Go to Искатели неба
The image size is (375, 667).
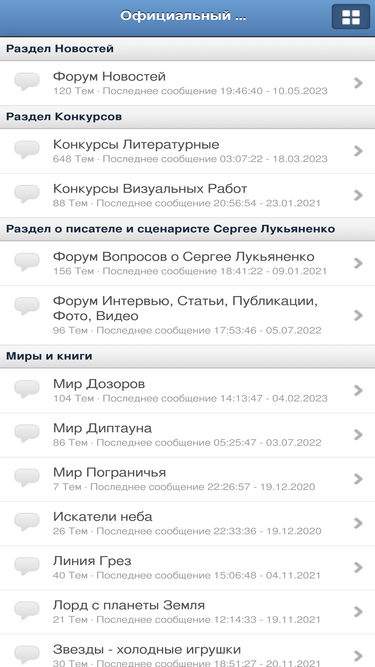pyautogui.click(x=188, y=523)
